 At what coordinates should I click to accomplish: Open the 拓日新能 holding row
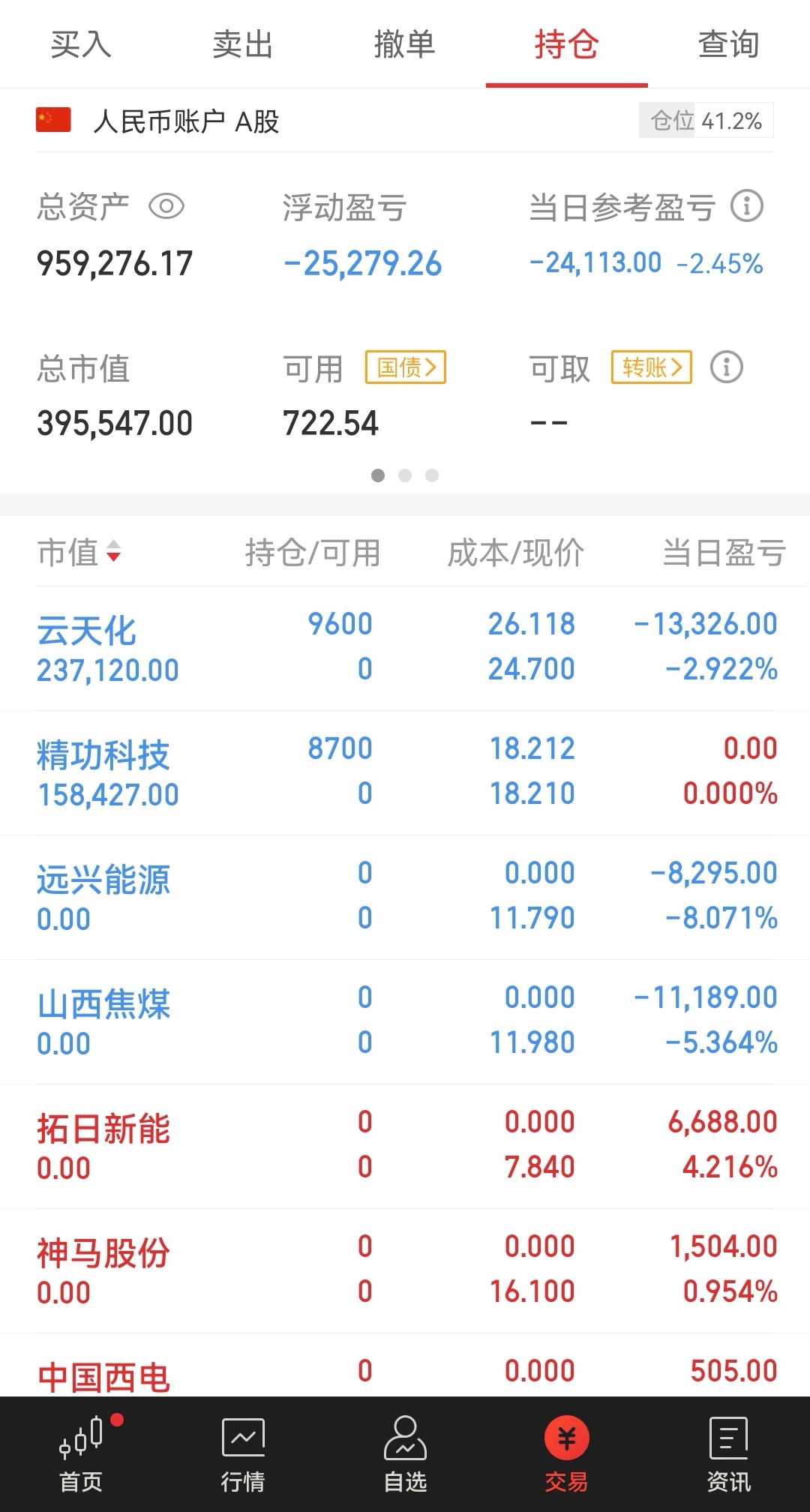tap(405, 1147)
